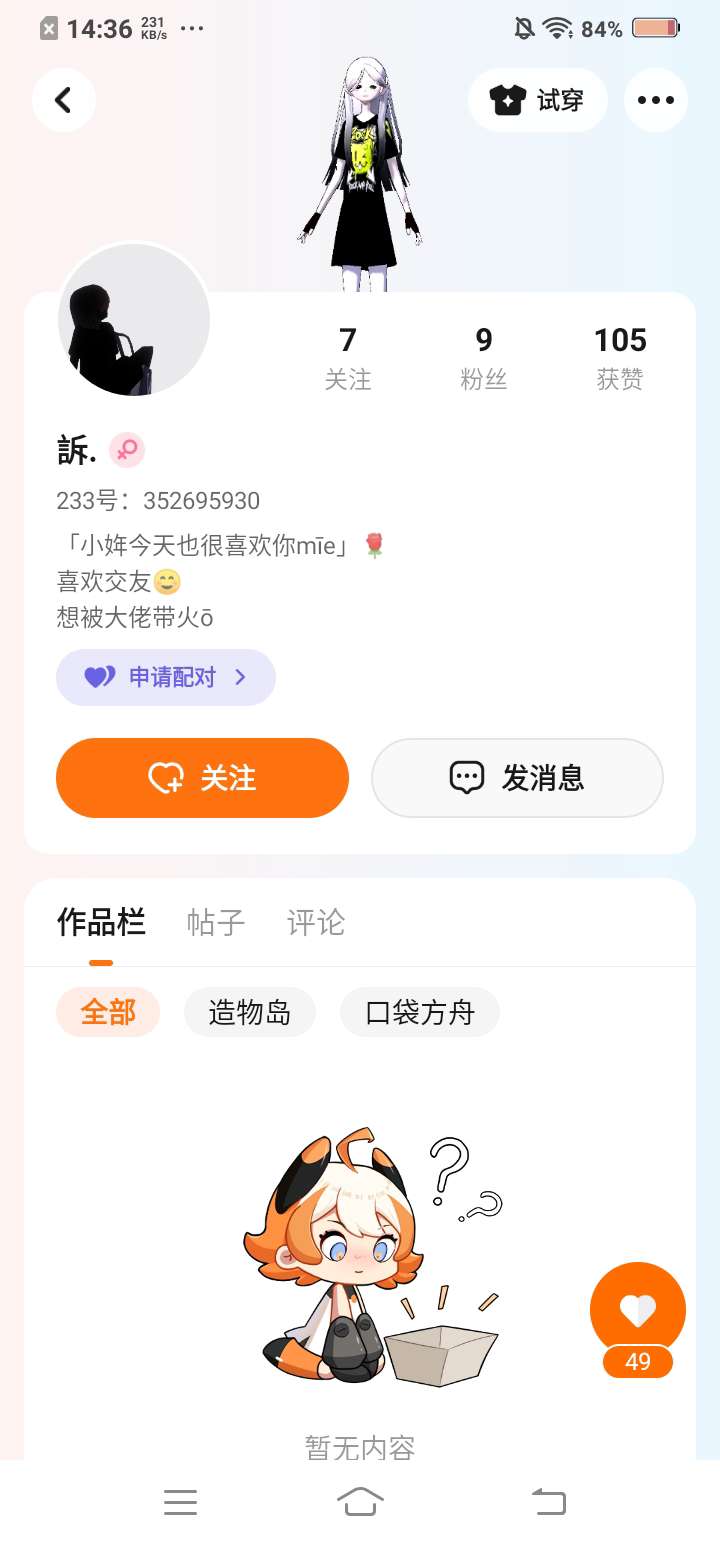Send a message via 发消息
The height and width of the screenshot is (1544, 720).
tap(517, 778)
